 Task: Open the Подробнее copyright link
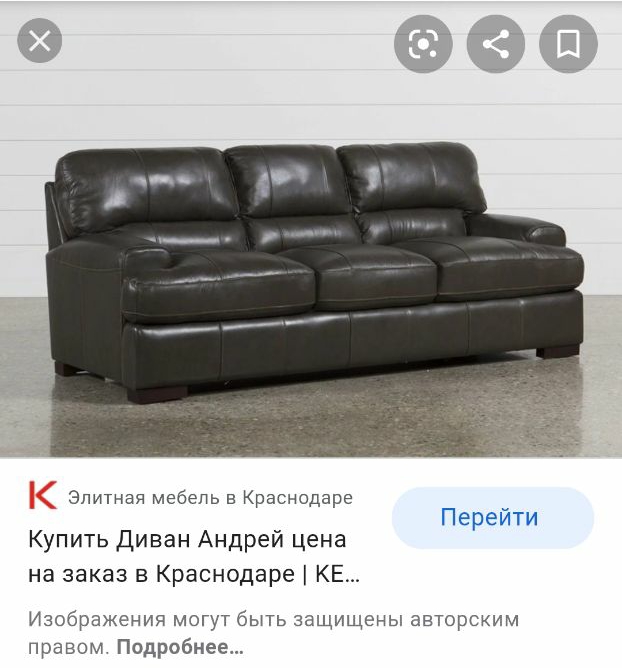coord(180,647)
